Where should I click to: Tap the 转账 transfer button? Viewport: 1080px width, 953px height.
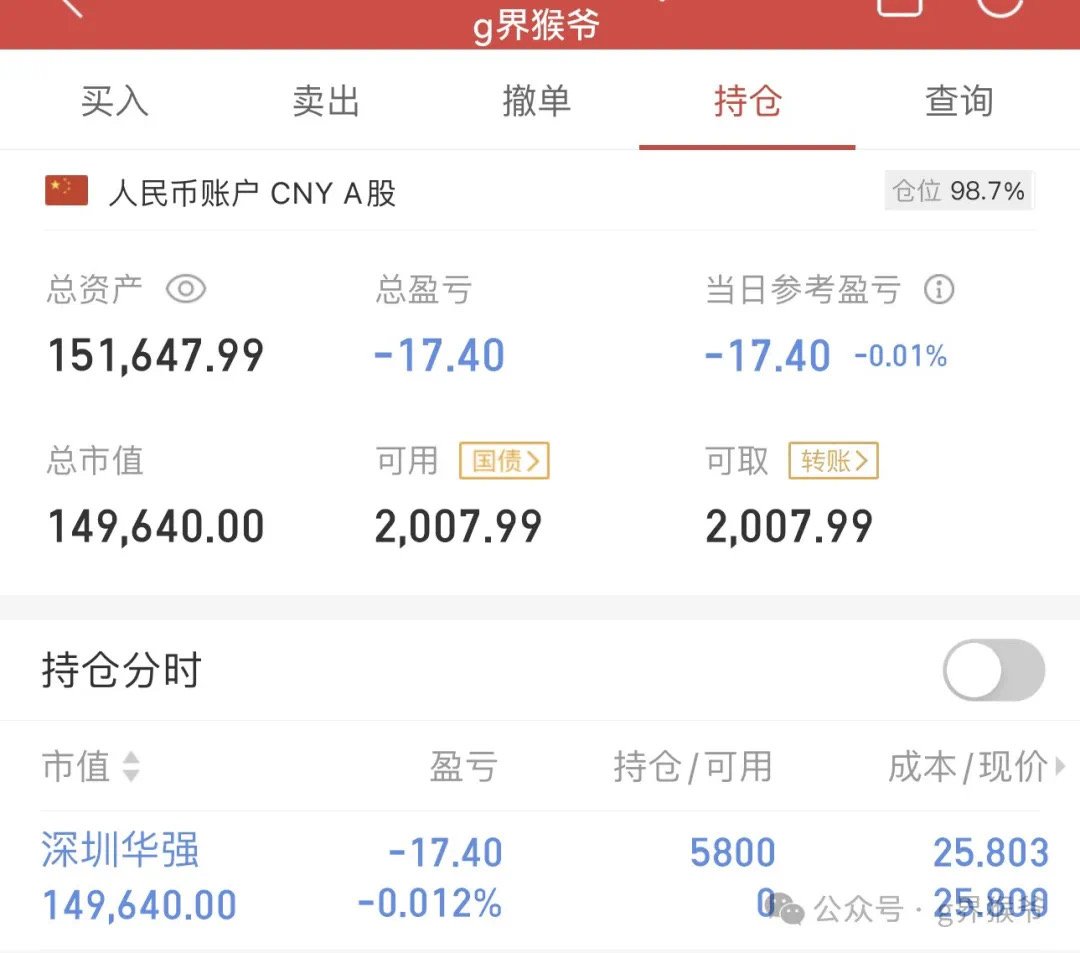click(x=833, y=461)
